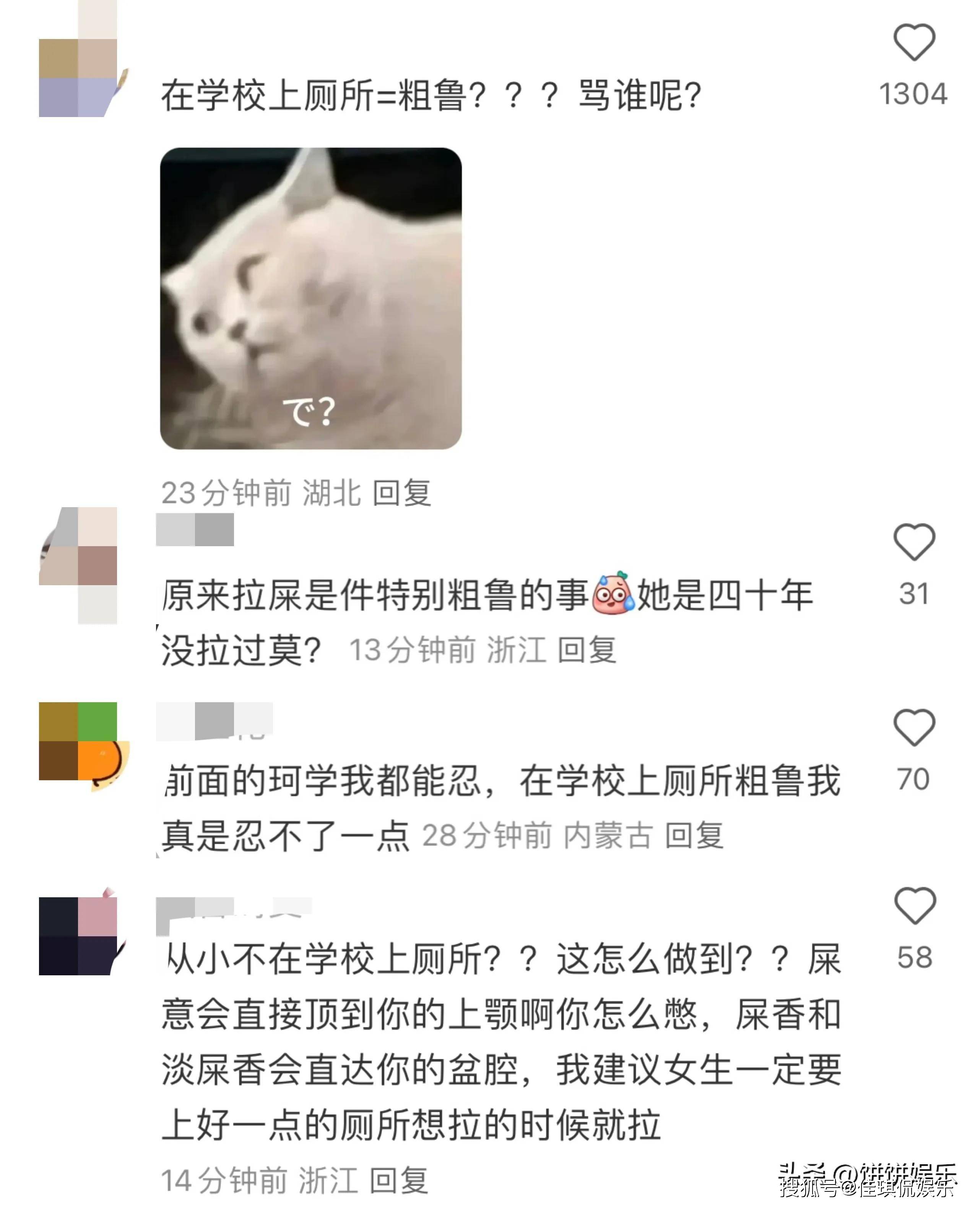Reply to the 内蒙古 comment from 28分钟前

[694, 835]
